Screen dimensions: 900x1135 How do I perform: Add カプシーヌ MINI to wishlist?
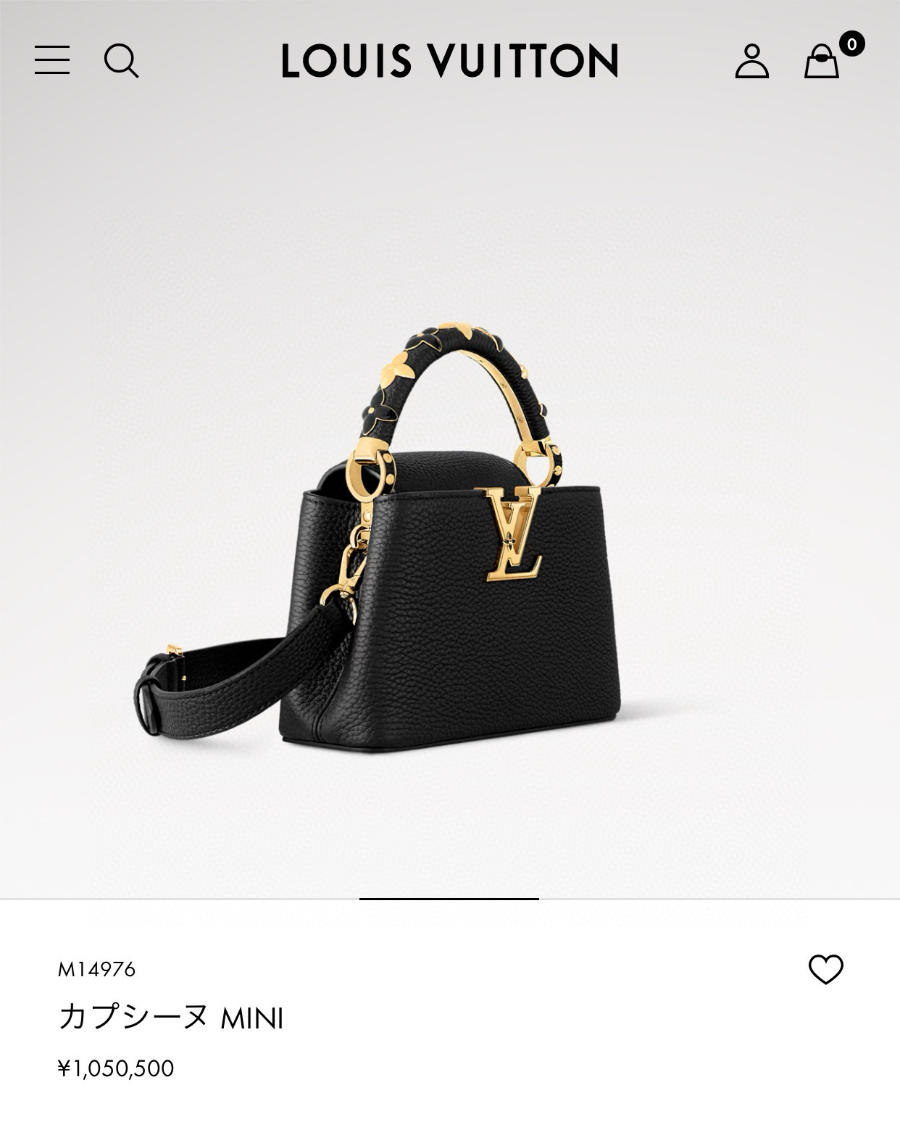pyautogui.click(x=826, y=969)
